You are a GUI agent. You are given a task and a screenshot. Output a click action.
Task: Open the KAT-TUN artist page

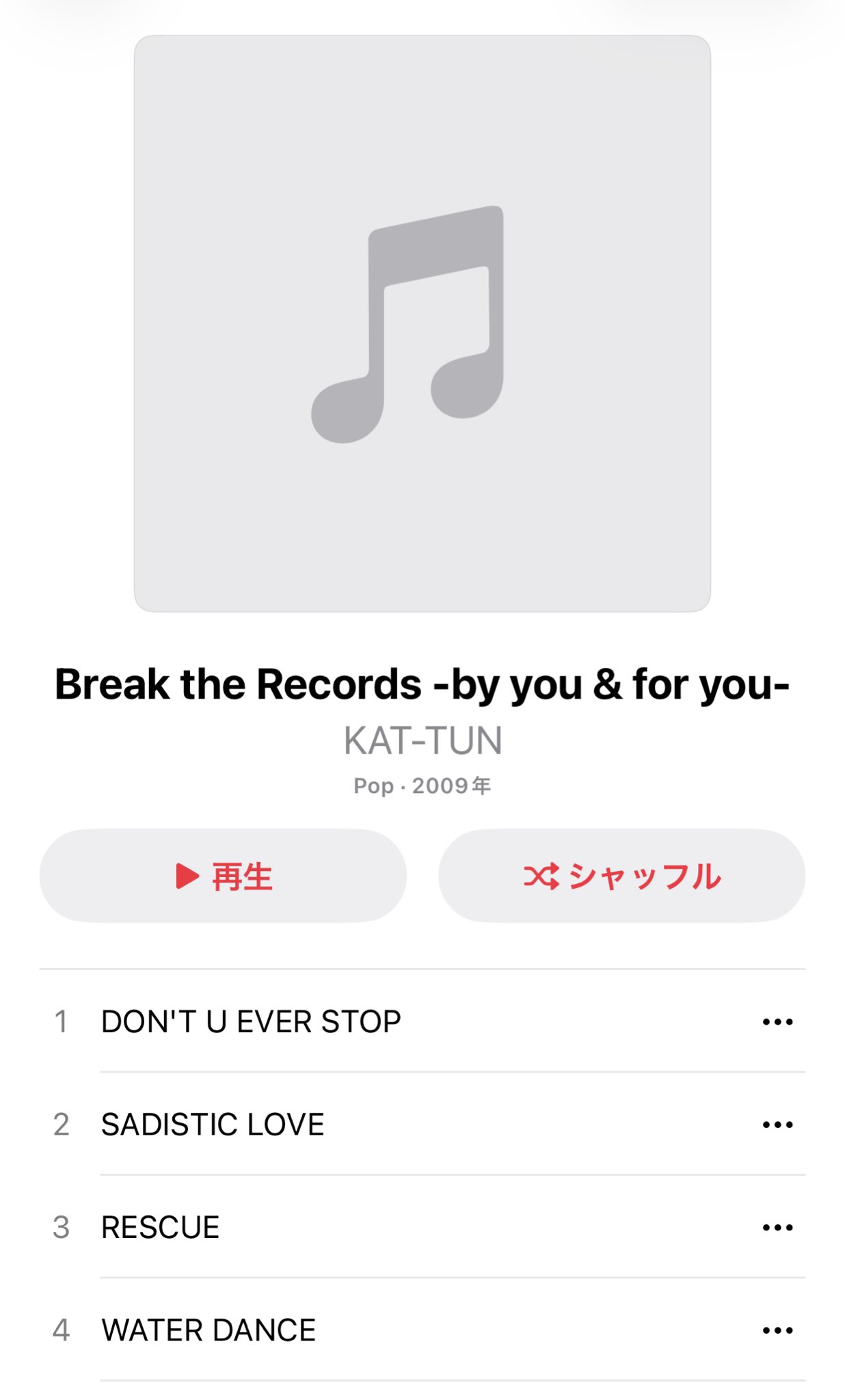coord(422,741)
